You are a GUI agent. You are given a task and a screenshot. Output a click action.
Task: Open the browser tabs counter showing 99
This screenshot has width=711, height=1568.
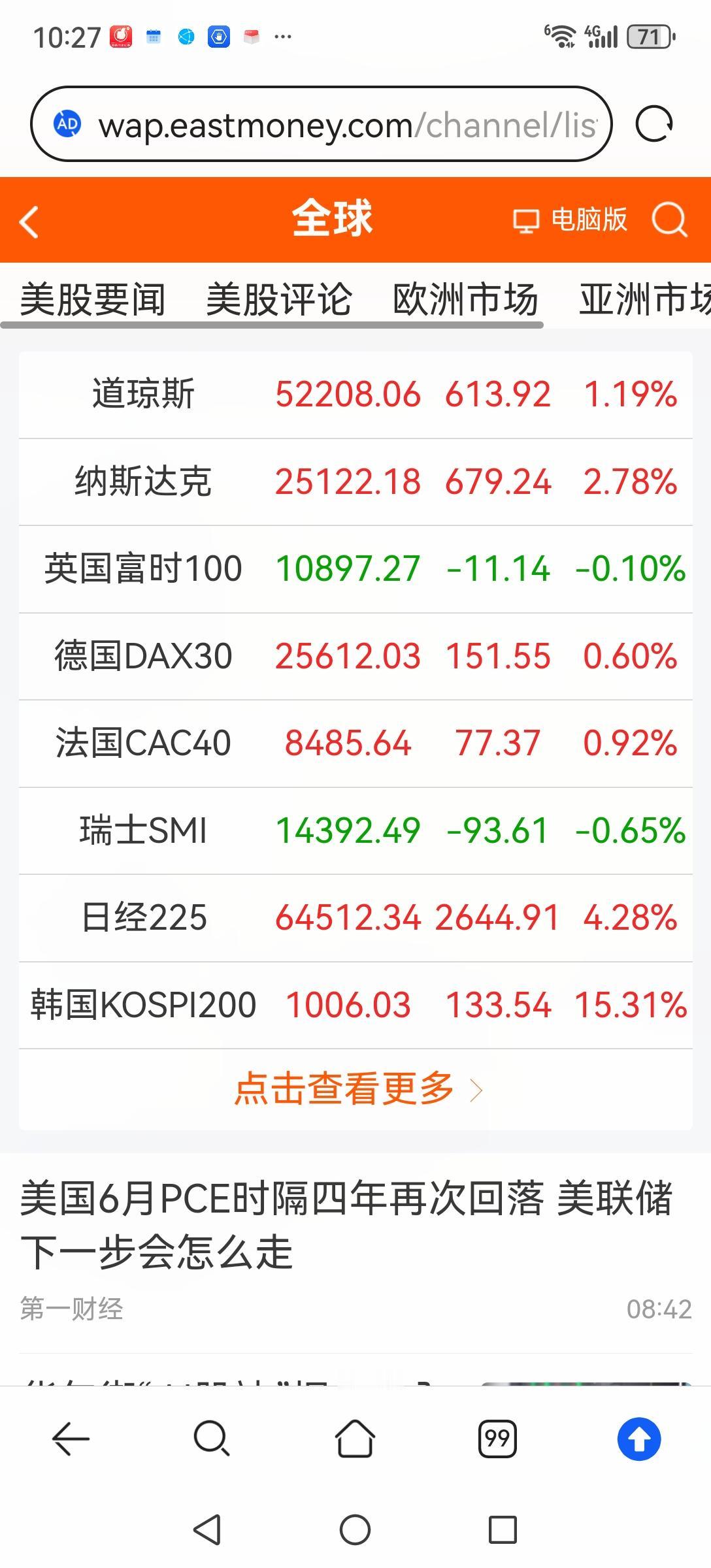[x=497, y=1439]
